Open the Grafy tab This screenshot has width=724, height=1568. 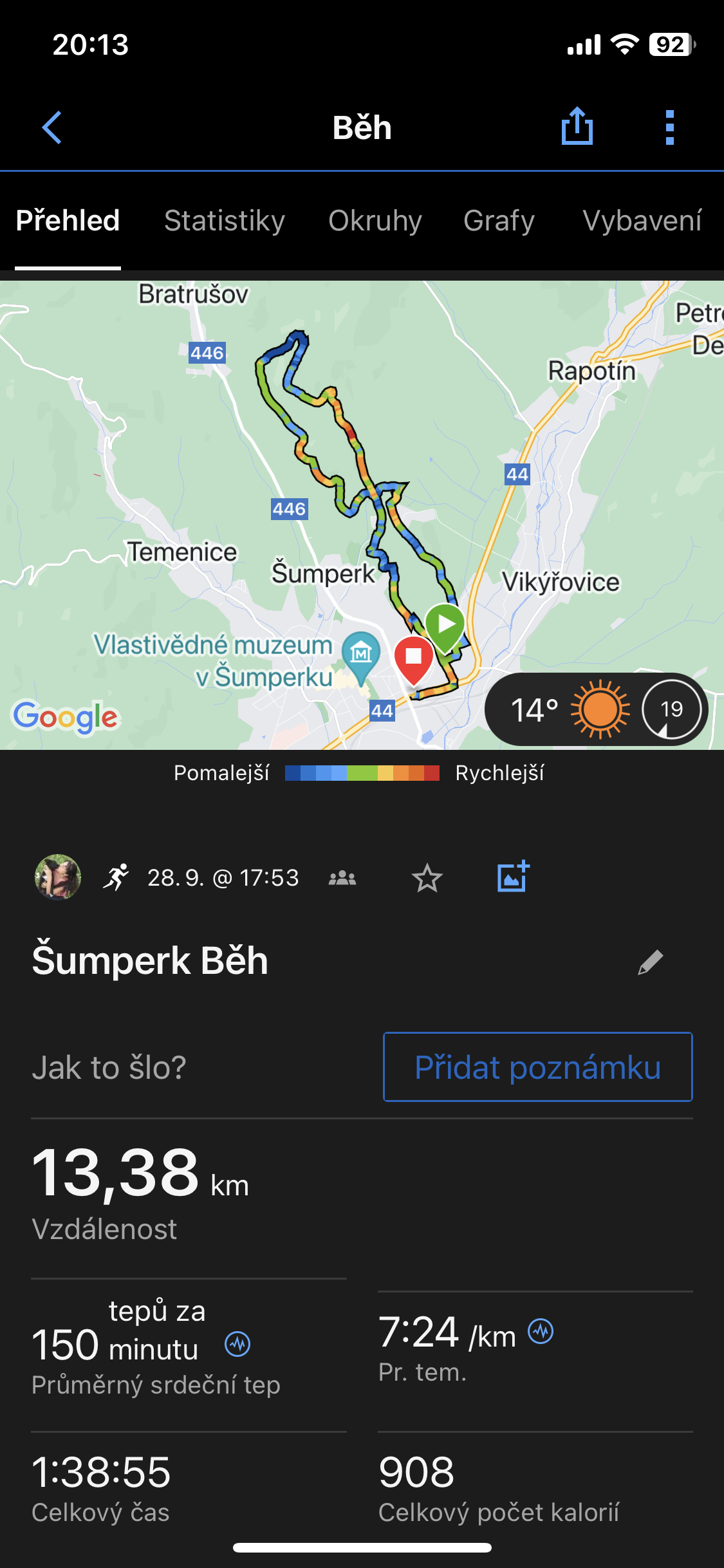(499, 221)
